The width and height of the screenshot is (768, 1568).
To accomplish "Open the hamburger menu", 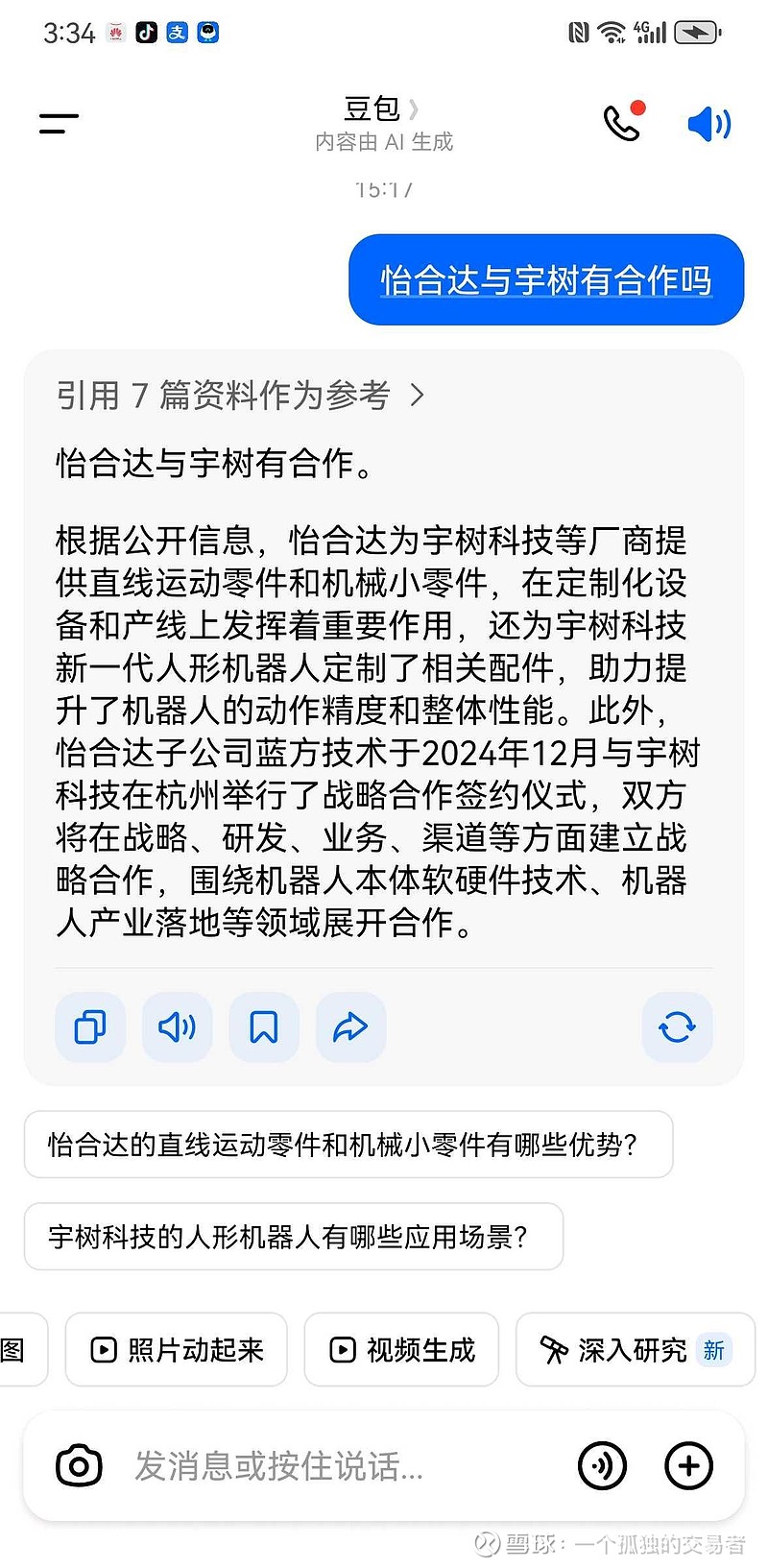I will coord(59,123).
